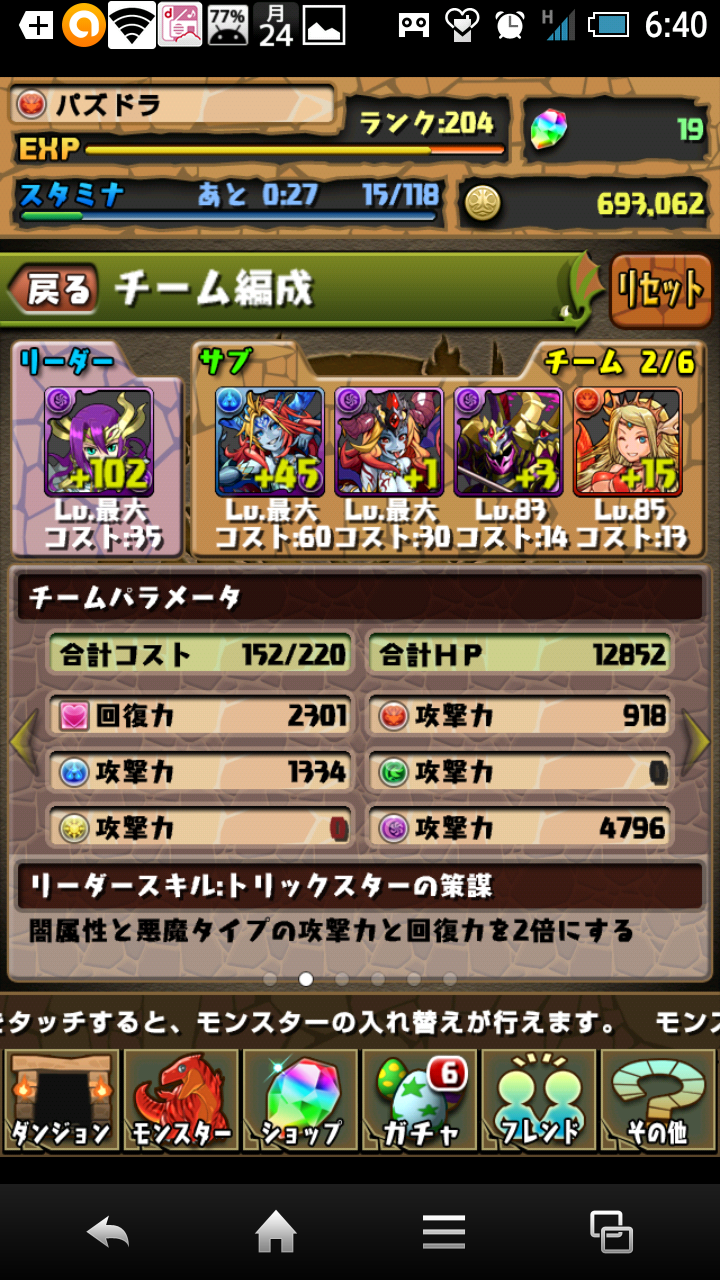
Task: Open the フレンド friends menu
Action: point(539,1101)
